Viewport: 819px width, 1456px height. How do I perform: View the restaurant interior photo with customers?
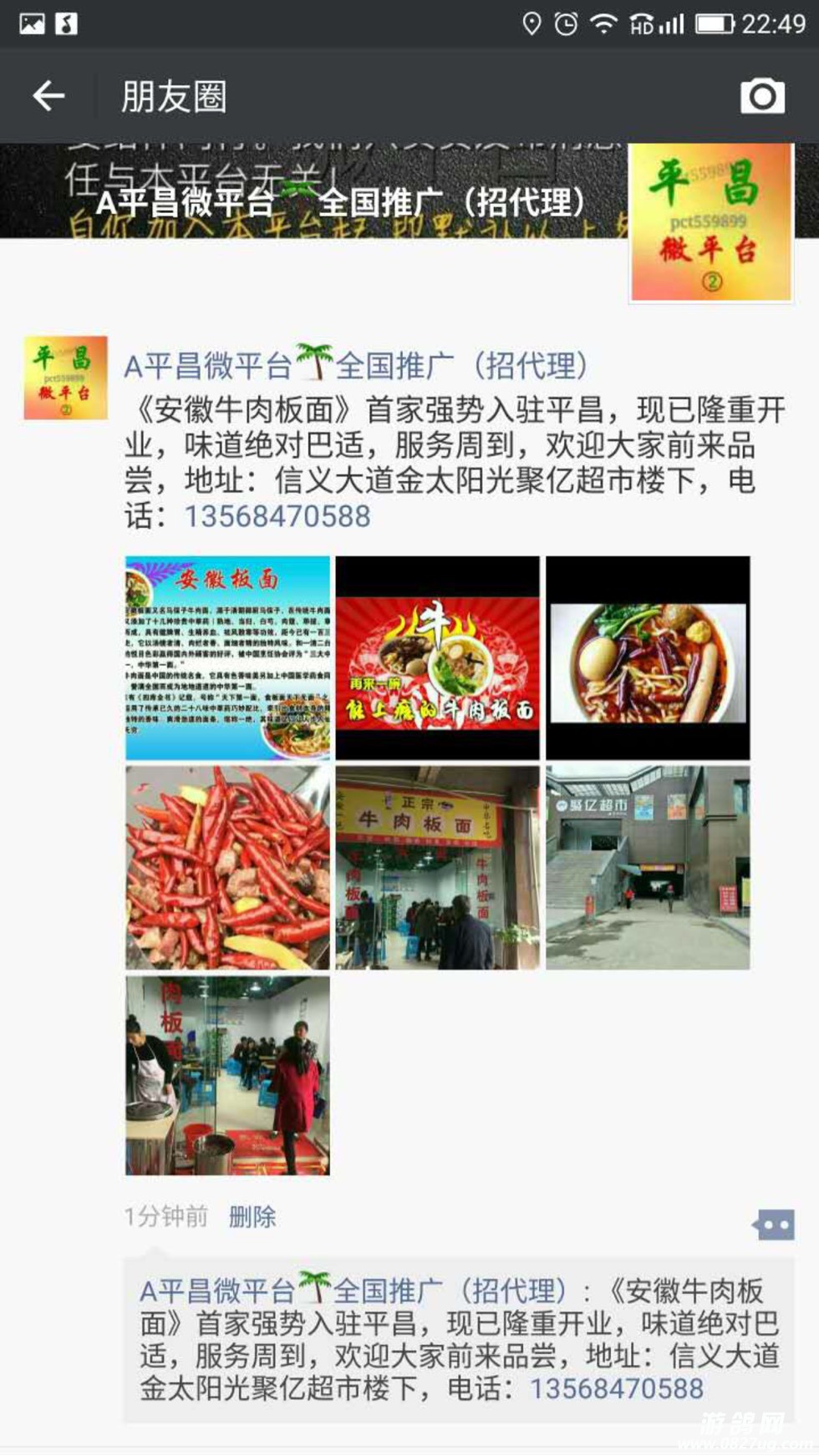click(227, 1076)
